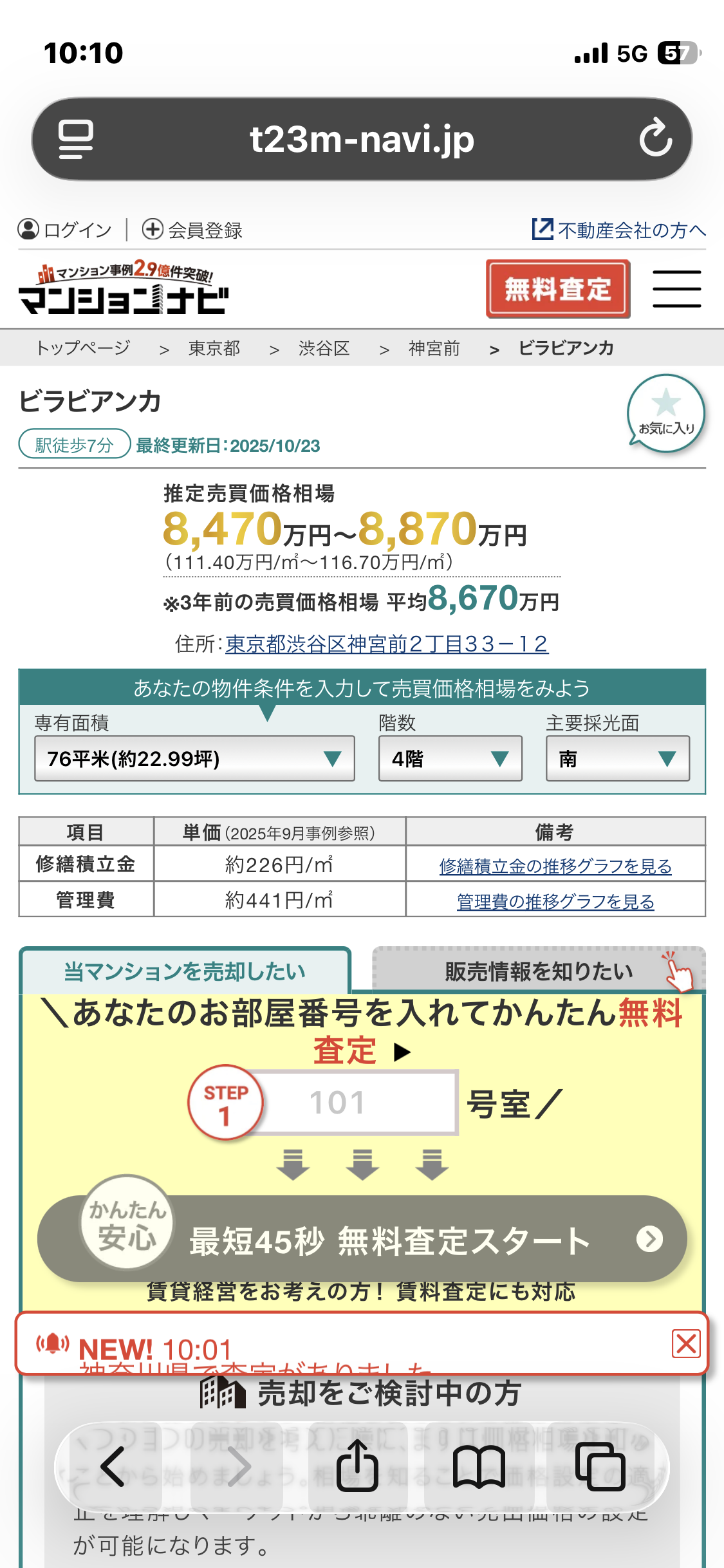
Task: Open the 不動産会社の方へ link
Action: pos(619,230)
